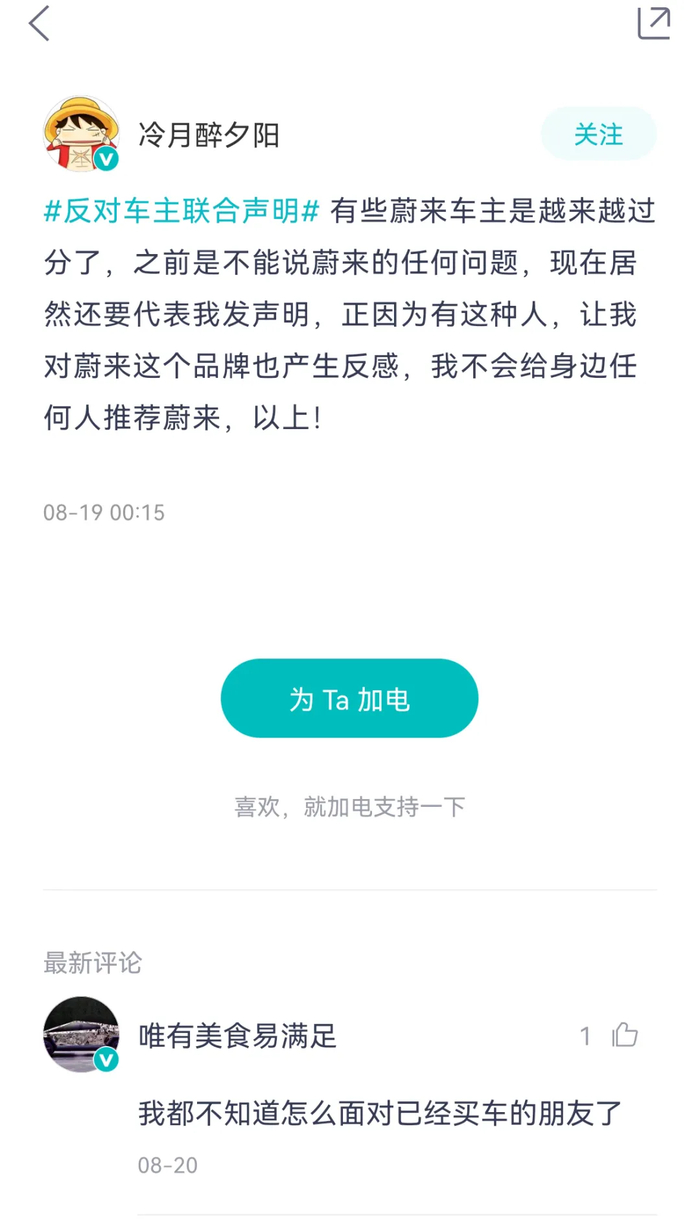Viewport: 700px width, 1221px height.
Task: Open the username 冷月醉夕阳
Action: pyautogui.click(x=208, y=135)
